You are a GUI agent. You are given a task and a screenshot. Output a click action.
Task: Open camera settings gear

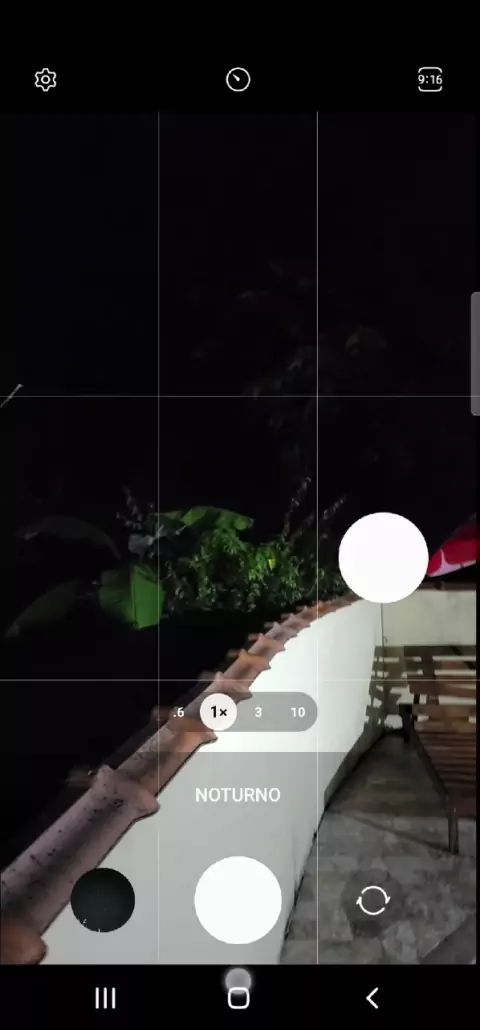point(45,80)
